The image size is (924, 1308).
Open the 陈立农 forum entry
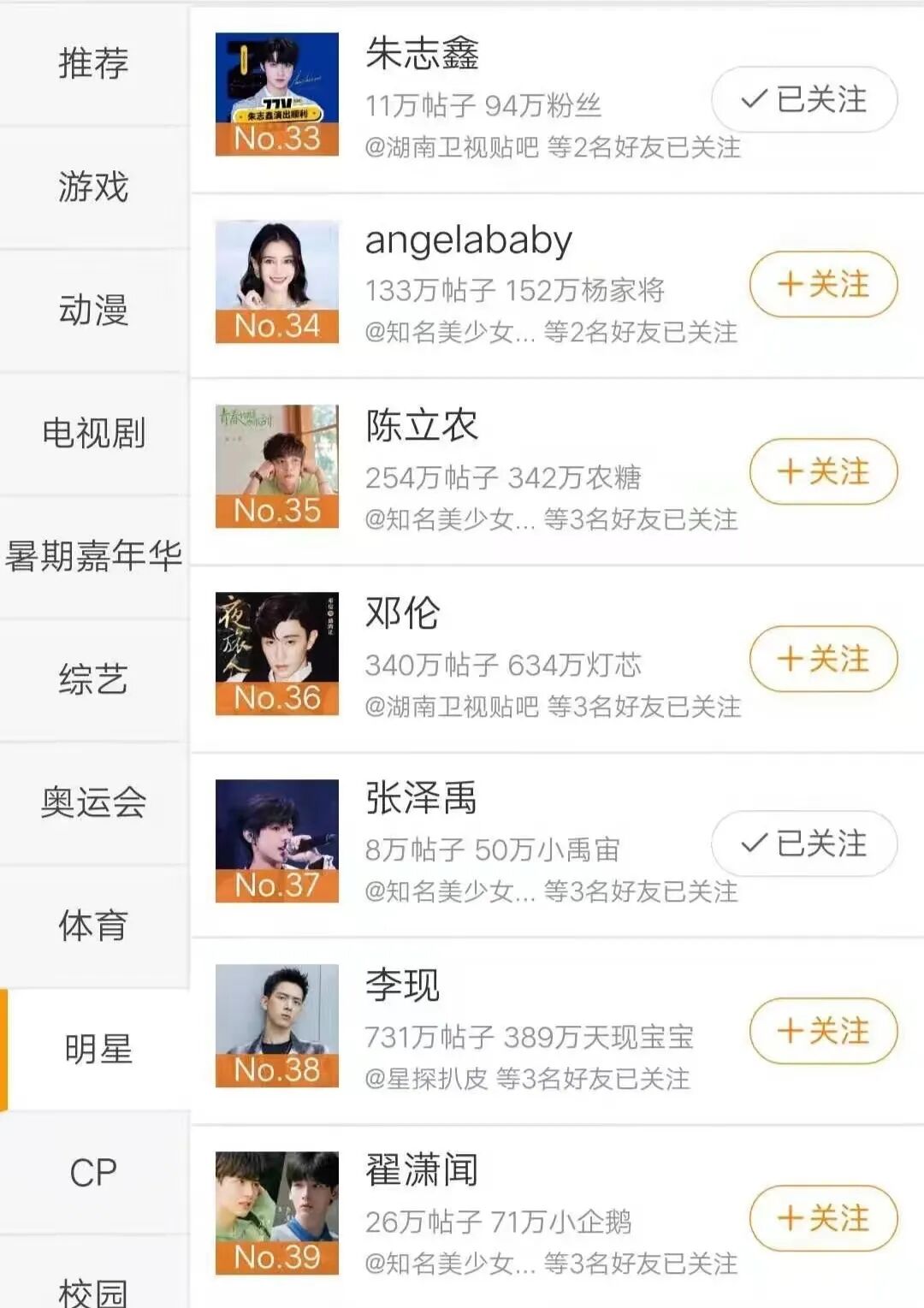tap(422, 426)
